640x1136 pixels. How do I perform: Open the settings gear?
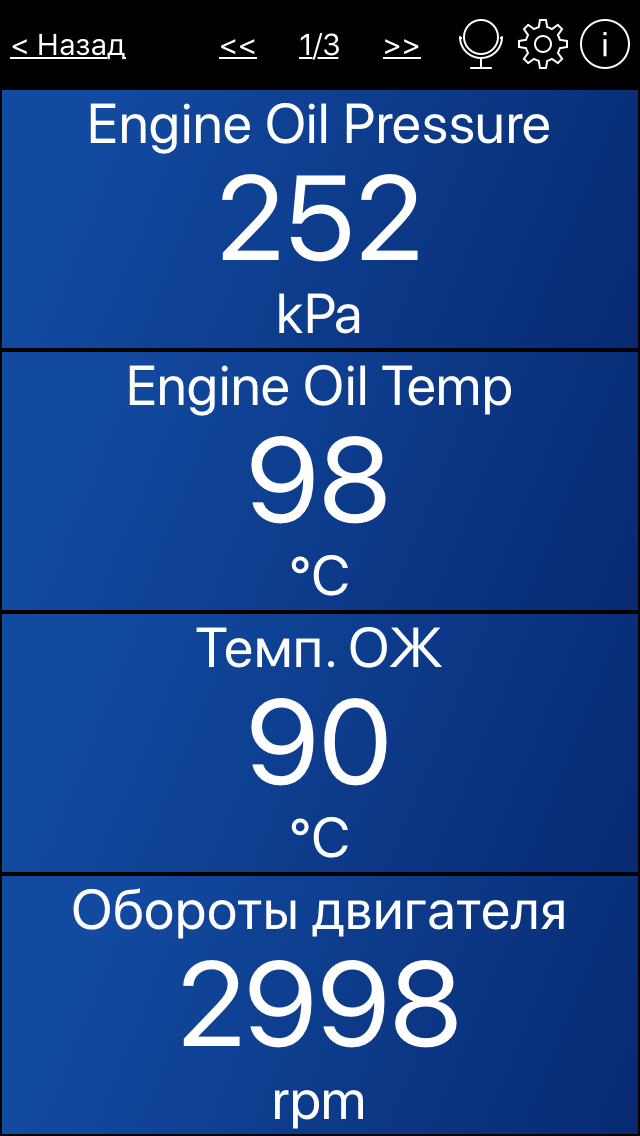coord(543,44)
